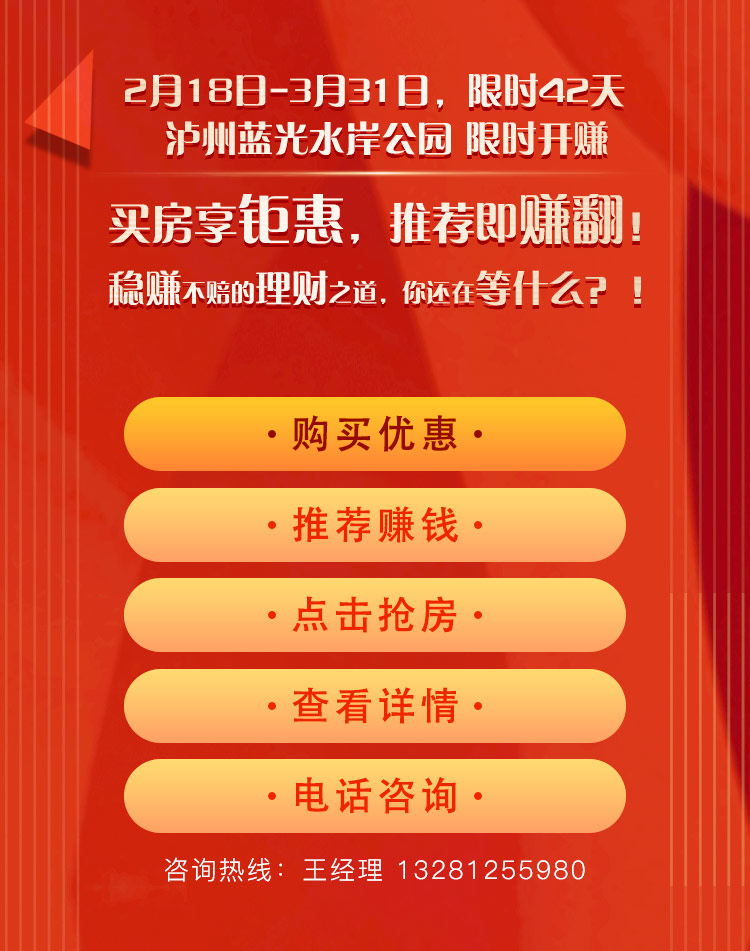
Task: Select the 点击抢房 grab-a-house button
Action: (x=375, y=615)
